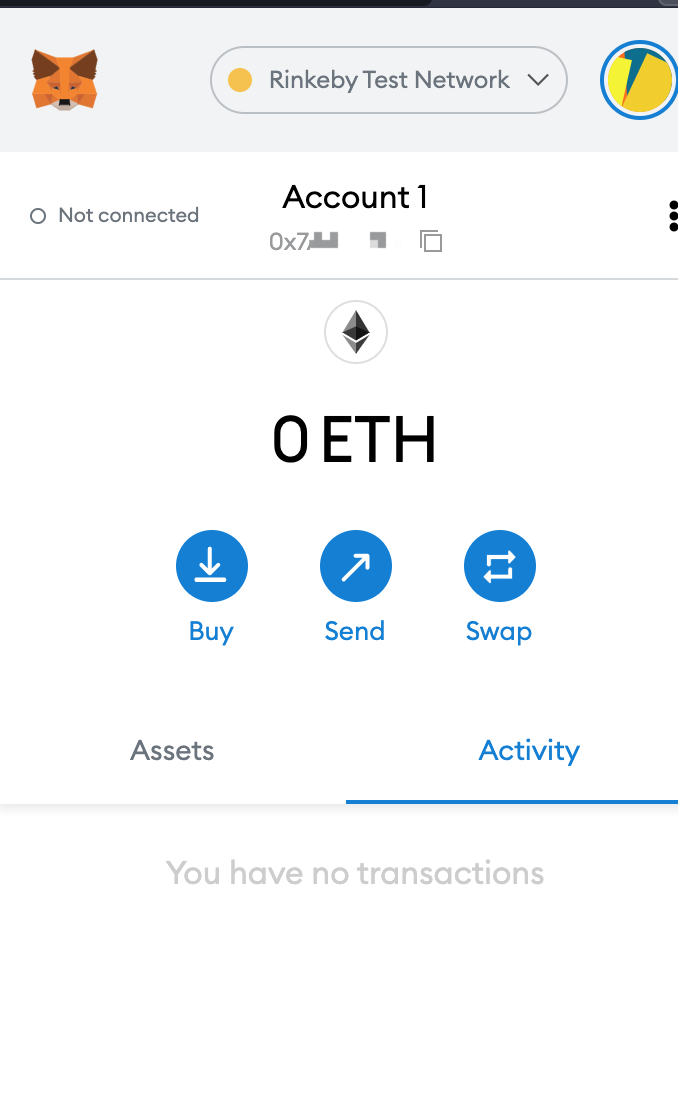Switch to the Assets tab
Image resolution: width=678 pixels, height=1110 pixels.
[x=172, y=751]
